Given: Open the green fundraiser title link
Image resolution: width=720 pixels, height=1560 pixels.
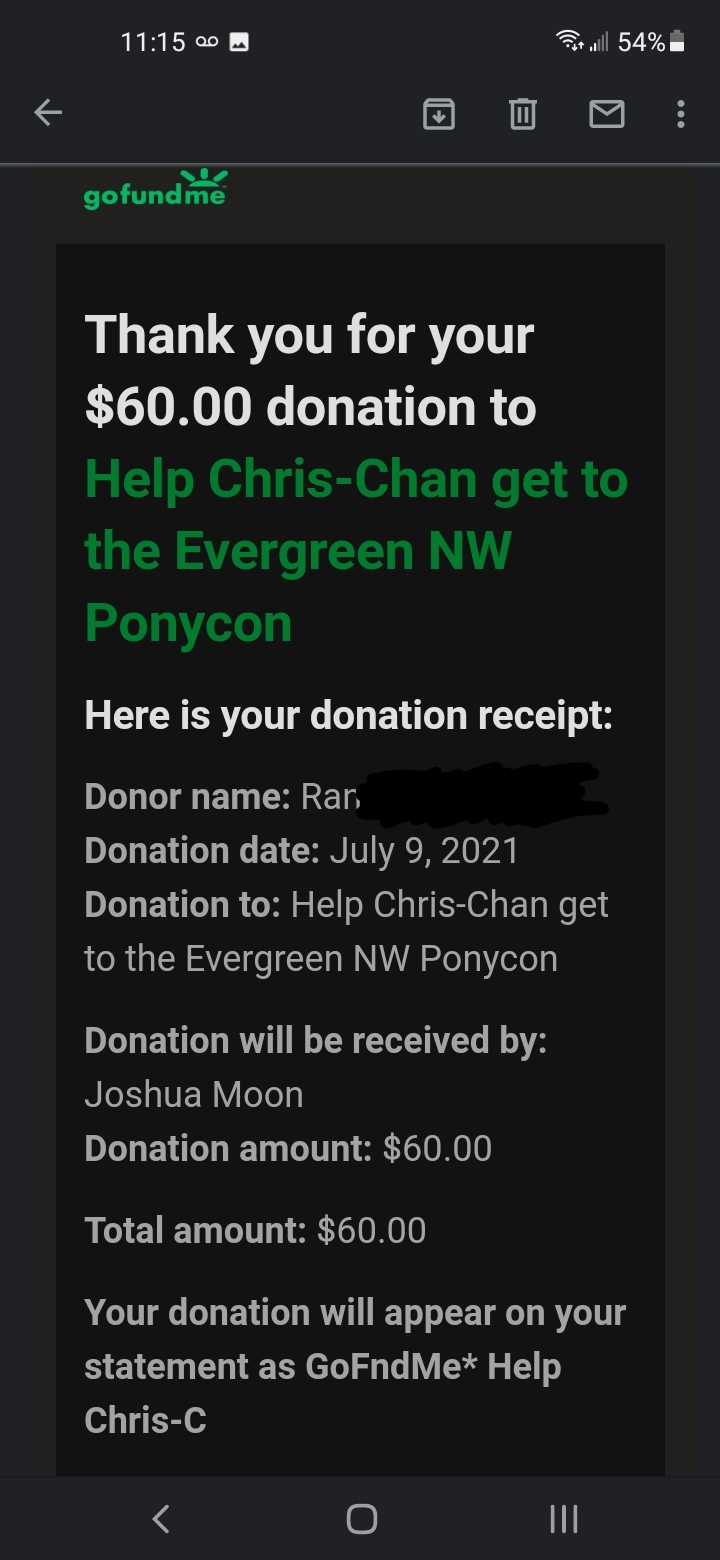Looking at the screenshot, I should click(x=356, y=551).
